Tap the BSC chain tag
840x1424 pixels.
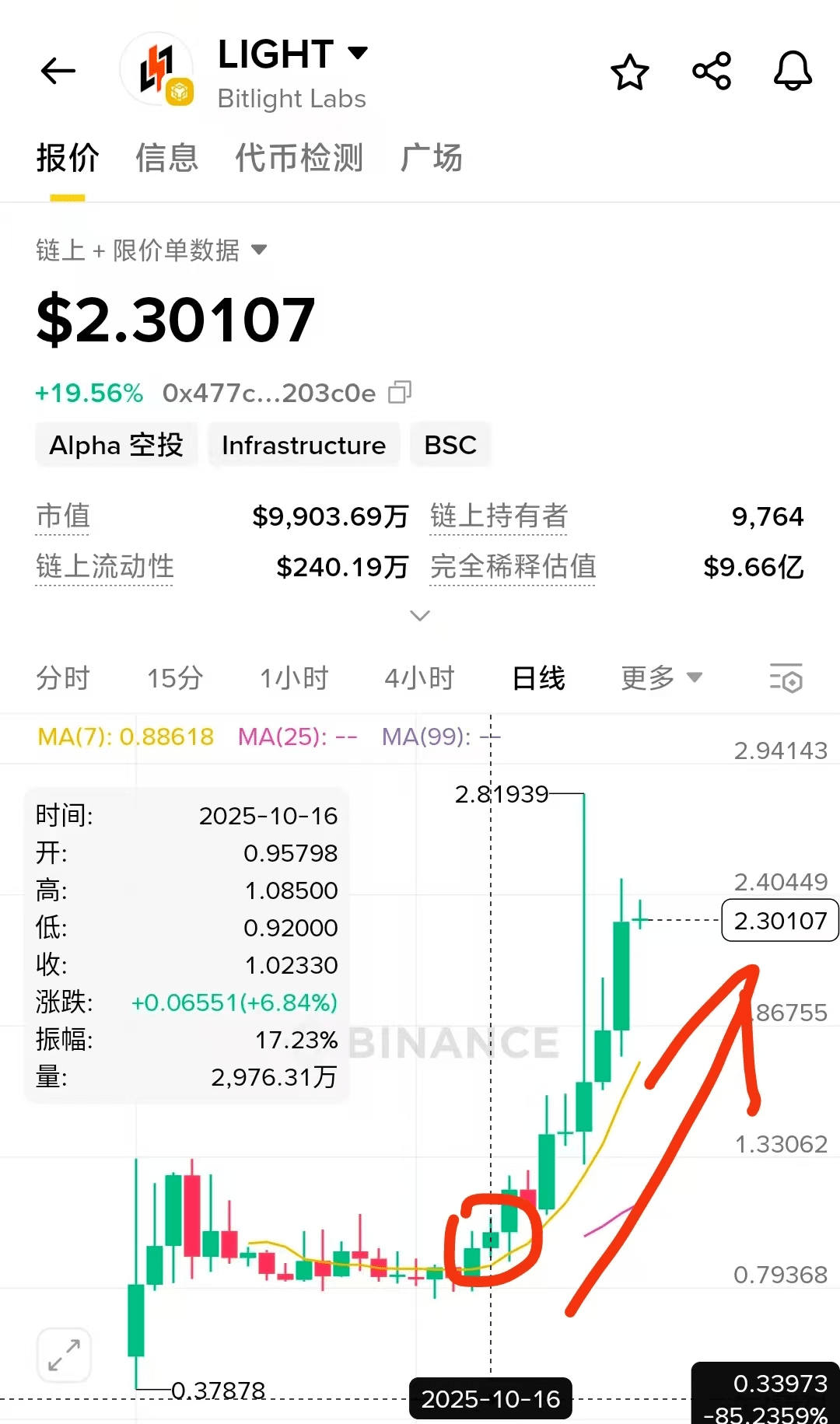click(x=450, y=445)
